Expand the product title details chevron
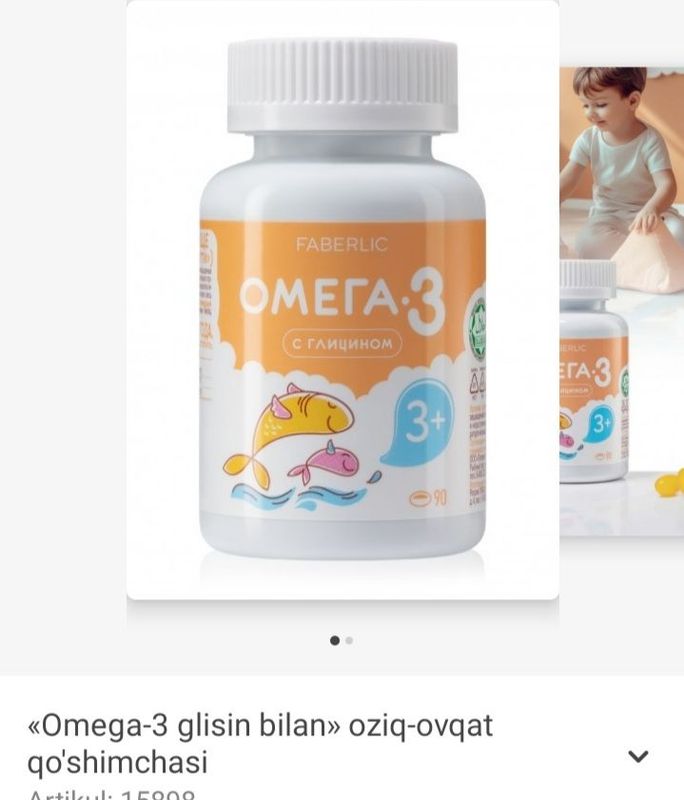 pos(638,757)
